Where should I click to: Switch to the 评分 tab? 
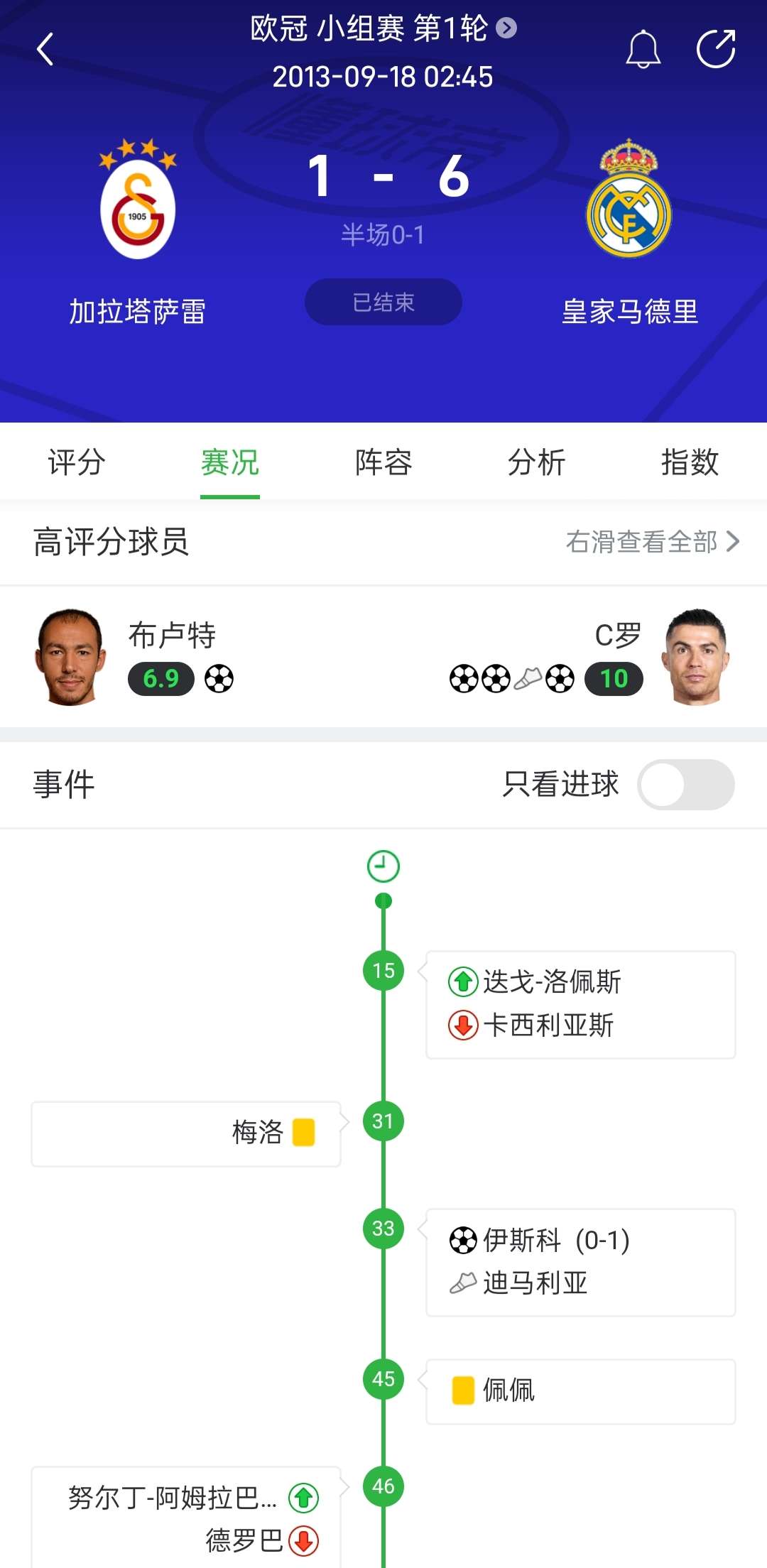77,462
